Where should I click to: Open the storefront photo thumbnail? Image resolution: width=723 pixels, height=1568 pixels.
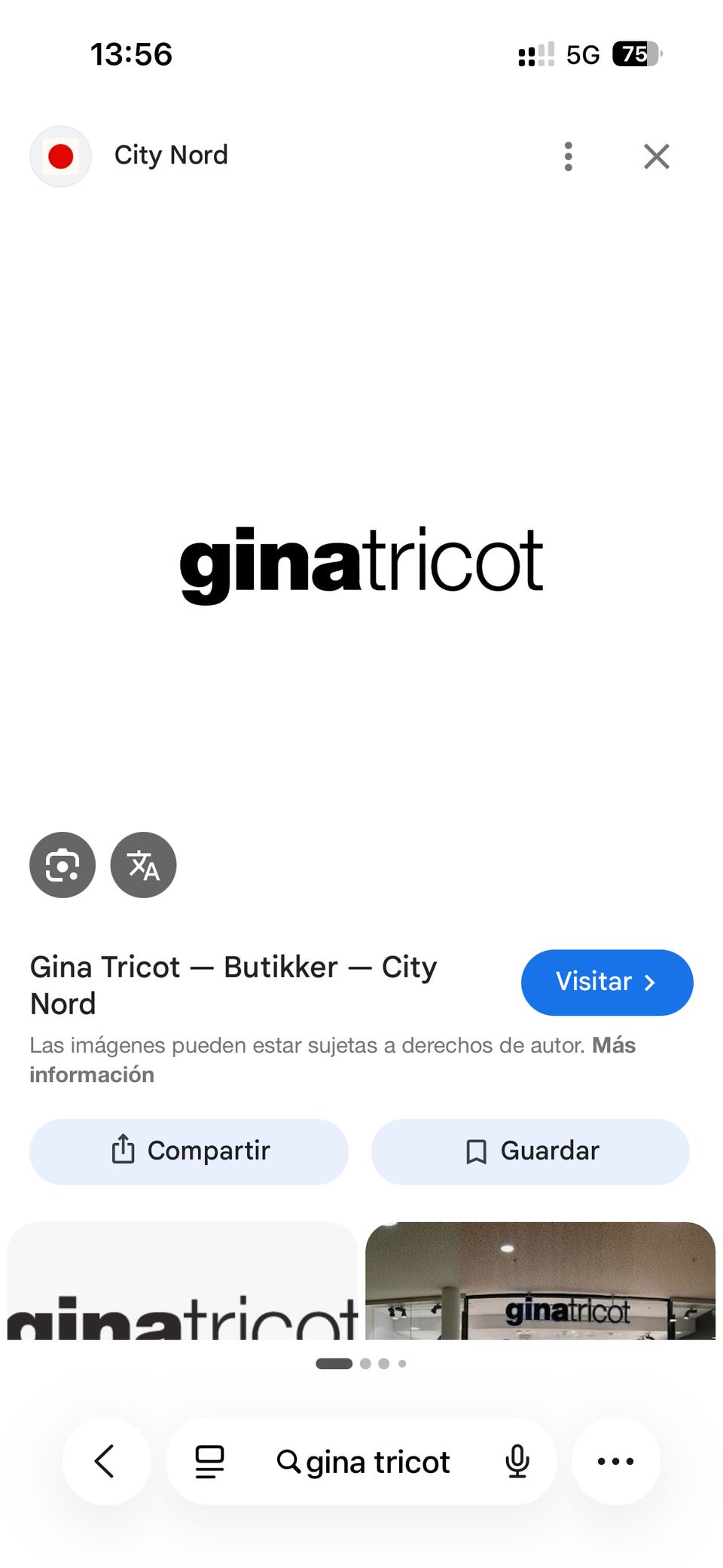pos(541,1281)
